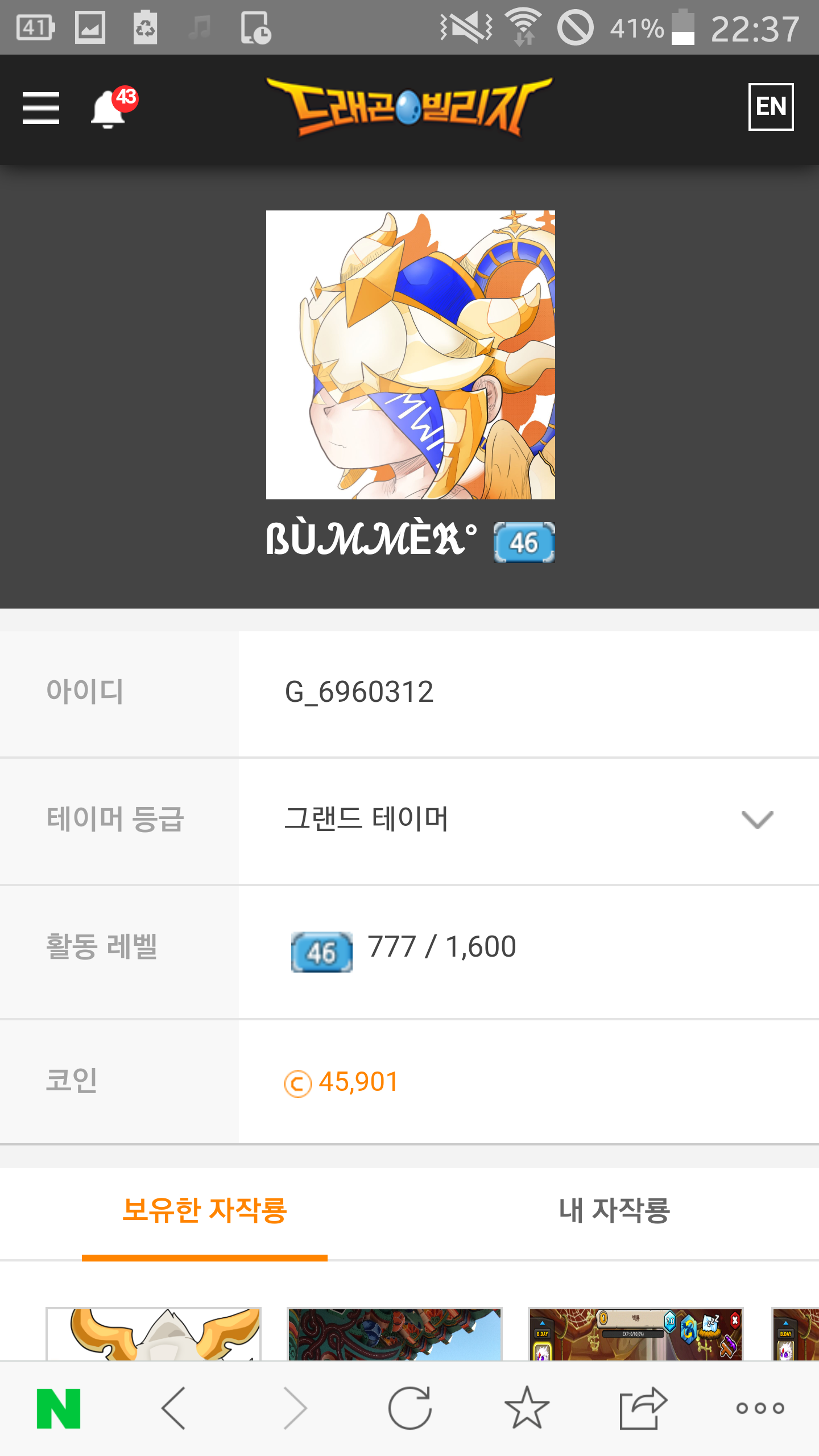Go back to the previous page
This screenshot has height=1456, width=819.
click(174, 1408)
